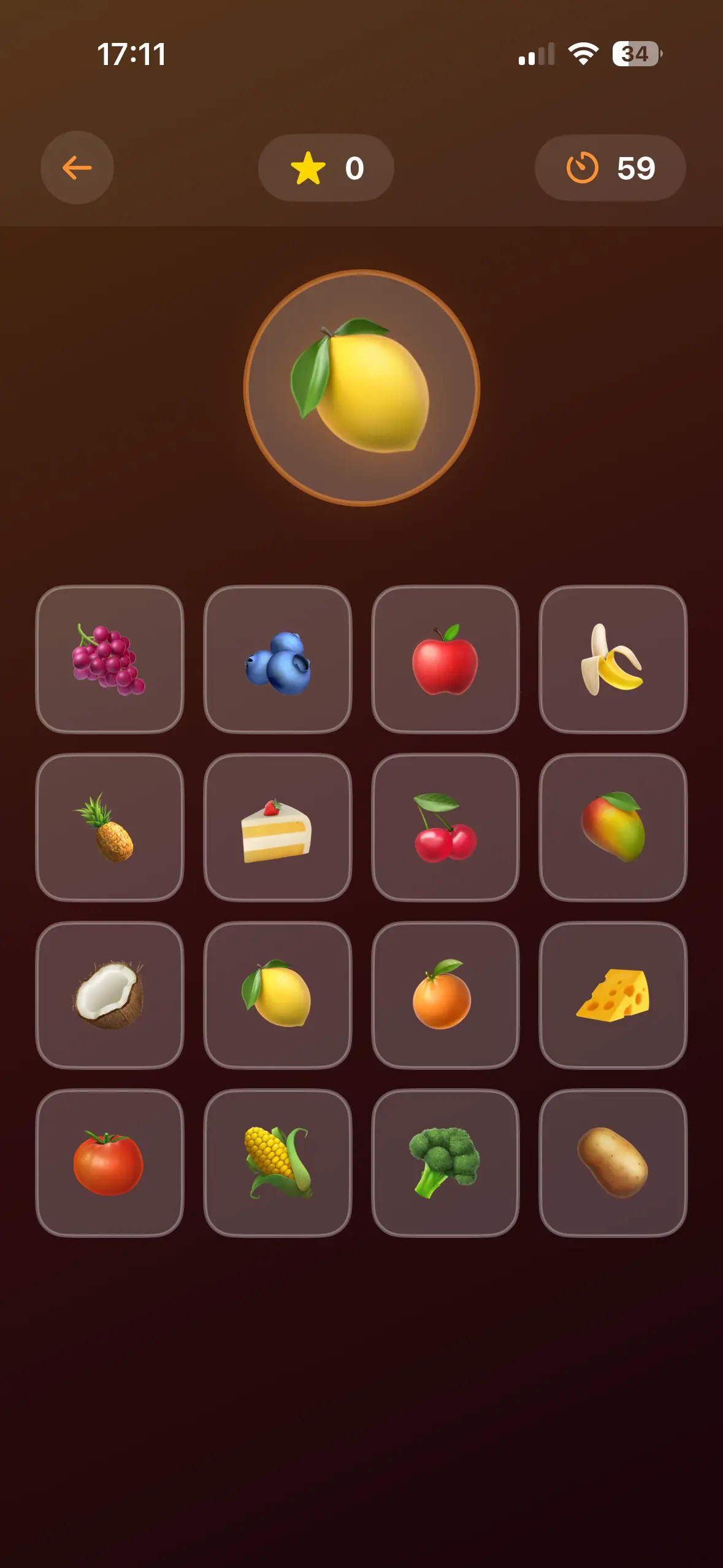Pick the strawberry cake slice tile
Viewport: 723px width, 1568px height.
(278, 828)
